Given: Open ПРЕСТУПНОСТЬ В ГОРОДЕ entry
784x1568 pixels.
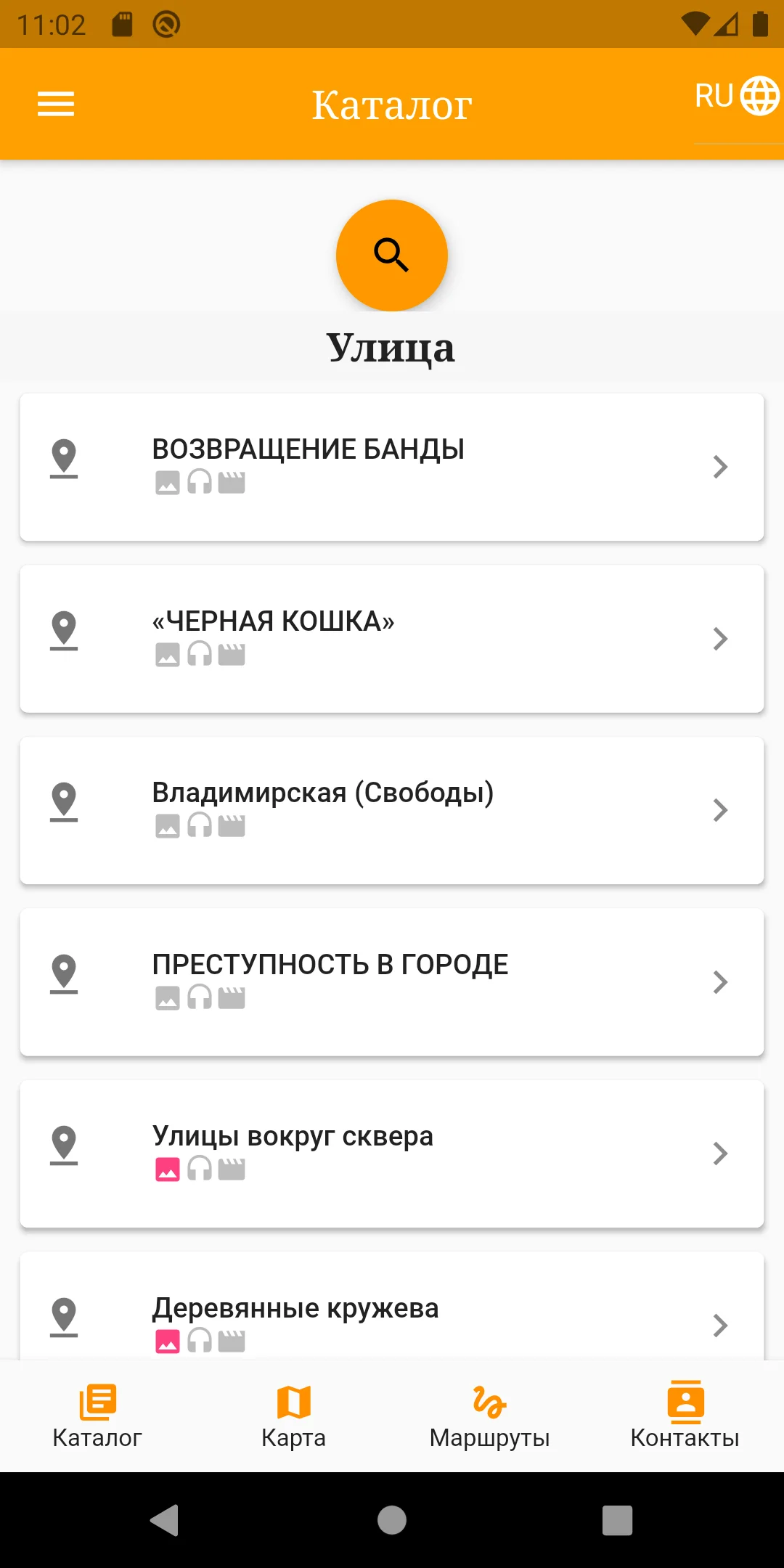Looking at the screenshot, I should pyautogui.click(x=392, y=982).
